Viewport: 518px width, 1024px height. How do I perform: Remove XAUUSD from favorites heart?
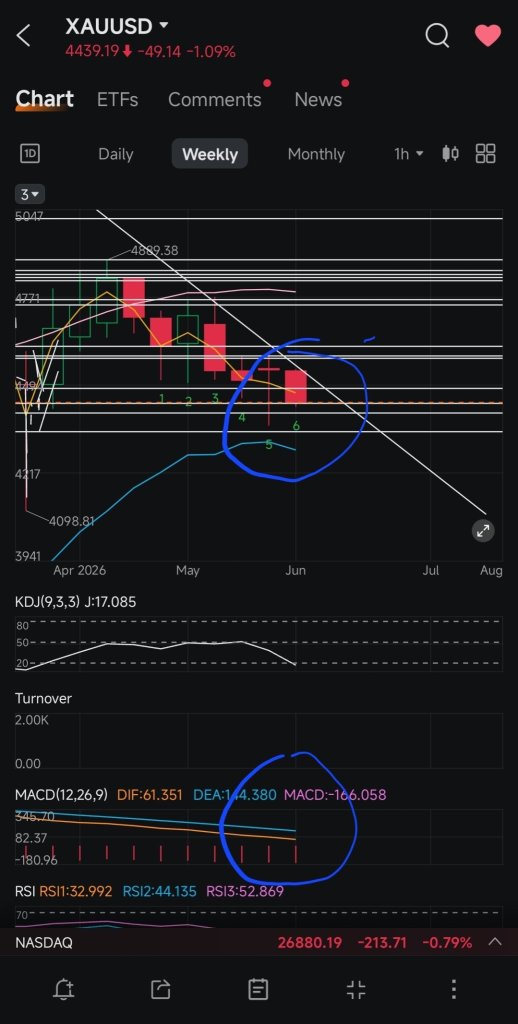(x=487, y=35)
